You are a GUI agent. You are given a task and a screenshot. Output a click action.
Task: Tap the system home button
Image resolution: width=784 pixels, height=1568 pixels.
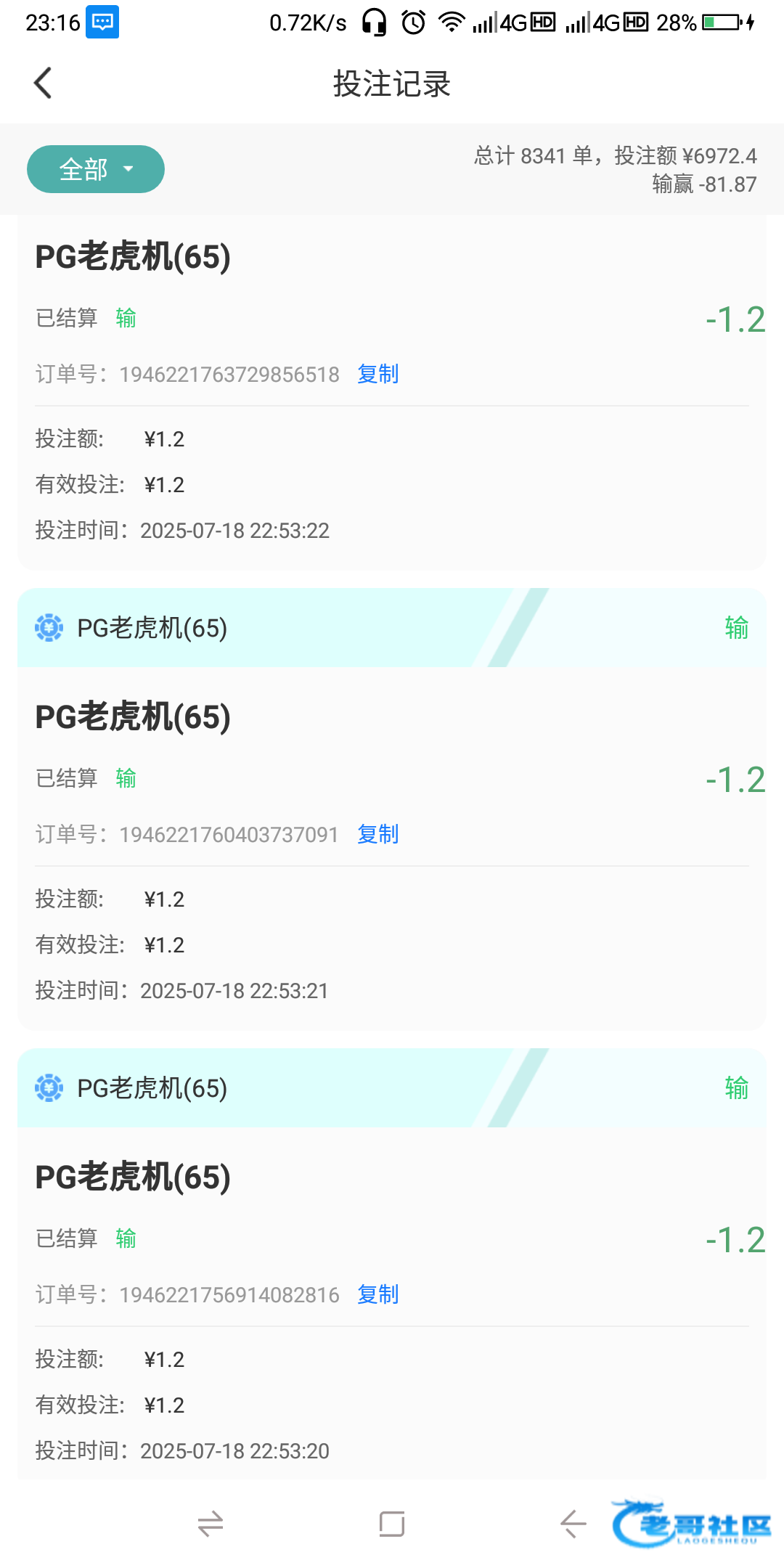pyautogui.click(x=392, y=1524)
